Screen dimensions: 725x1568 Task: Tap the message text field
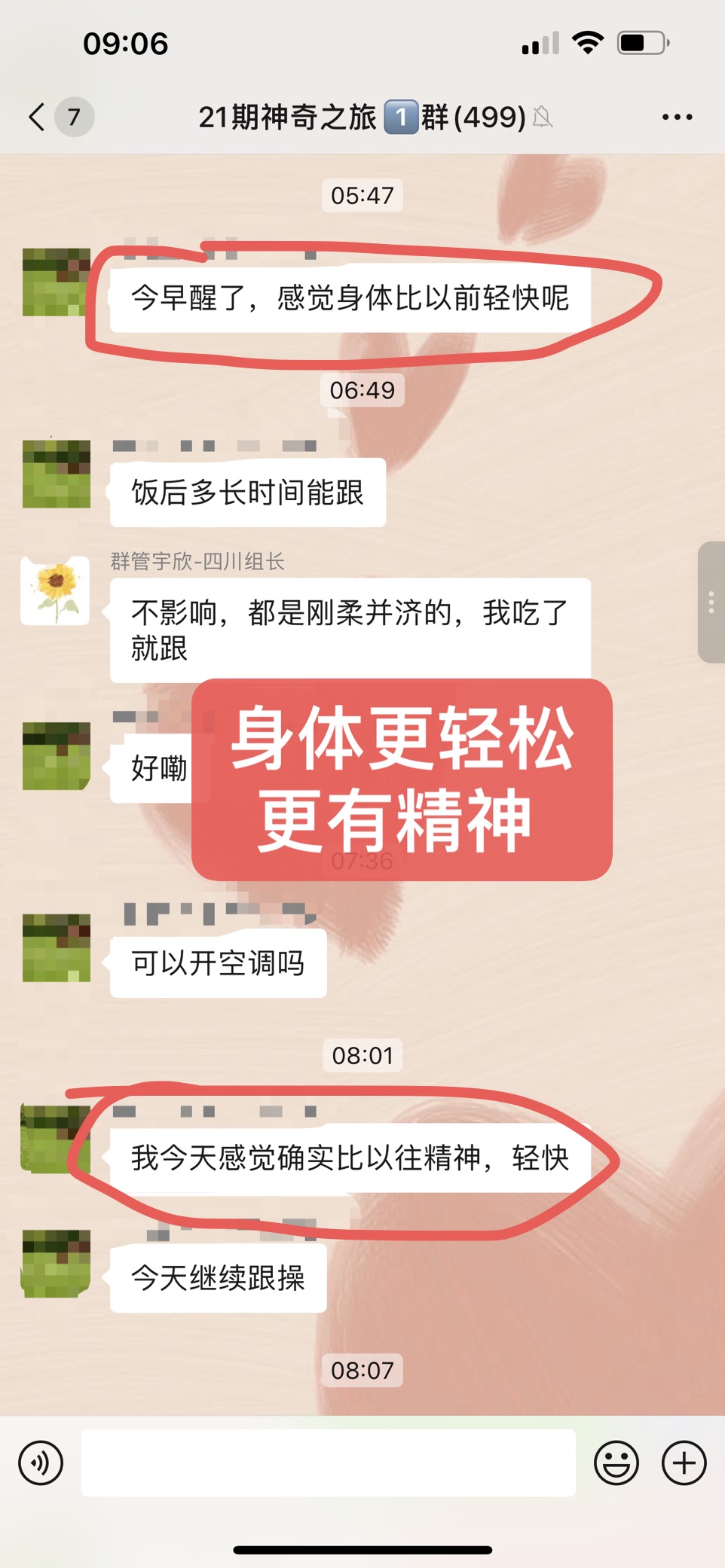point(328,1463)
